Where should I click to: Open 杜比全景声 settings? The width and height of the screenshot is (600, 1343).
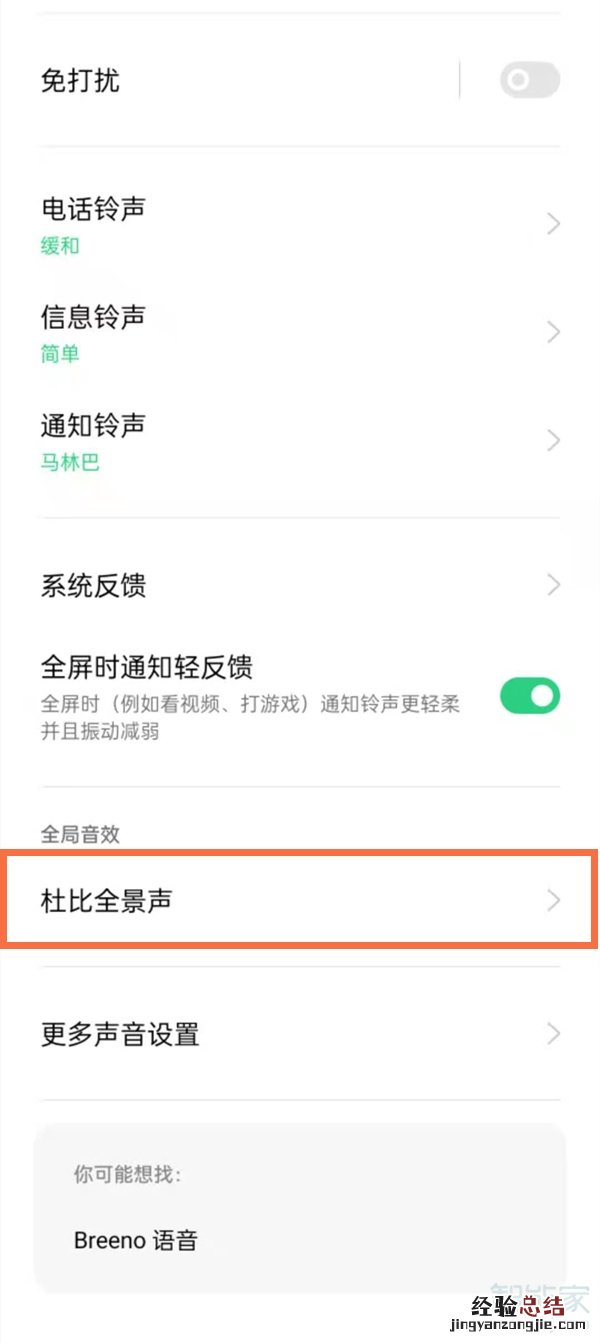[x=300, y=900]
